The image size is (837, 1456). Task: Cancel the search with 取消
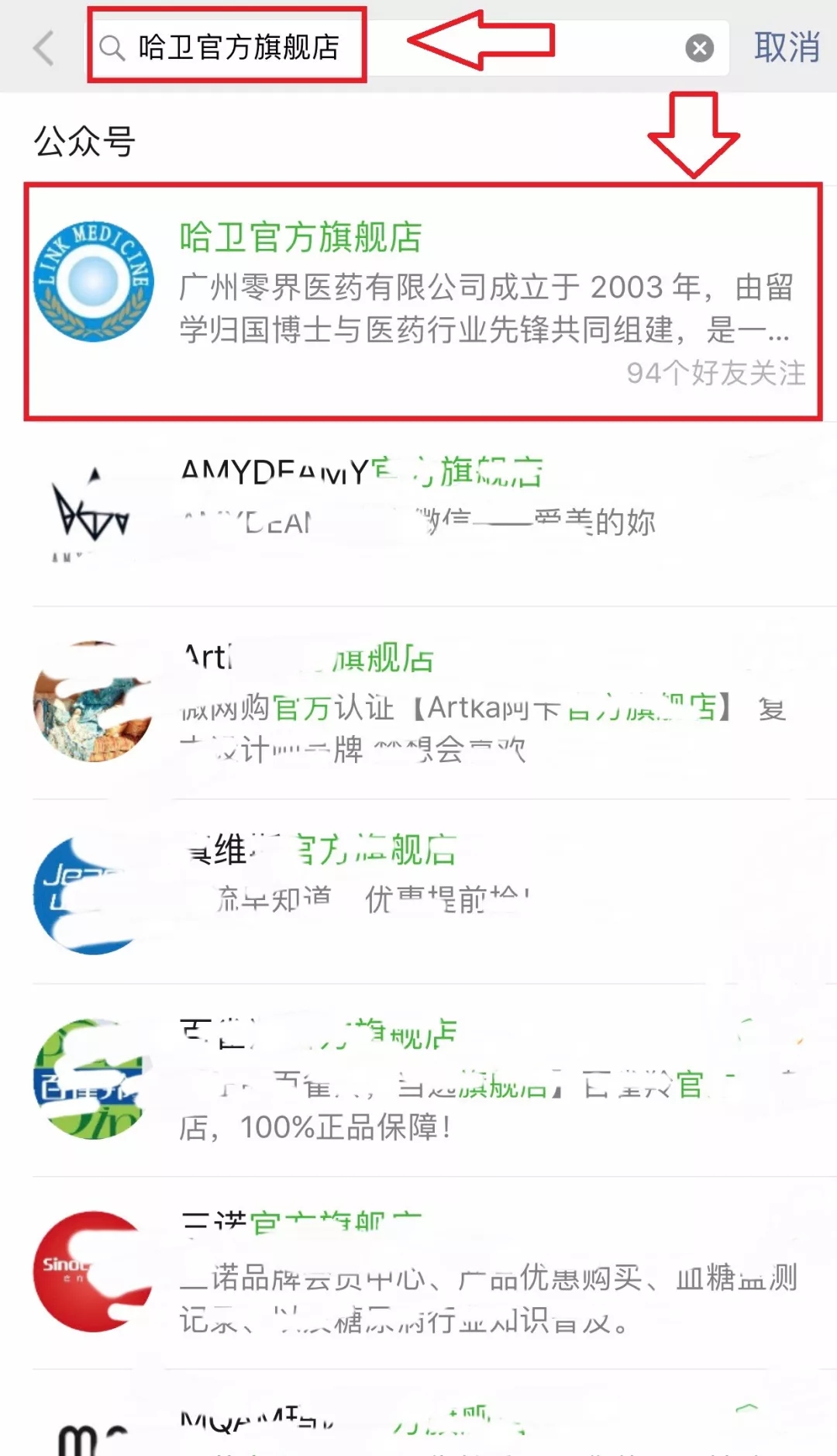coord(787,48)
